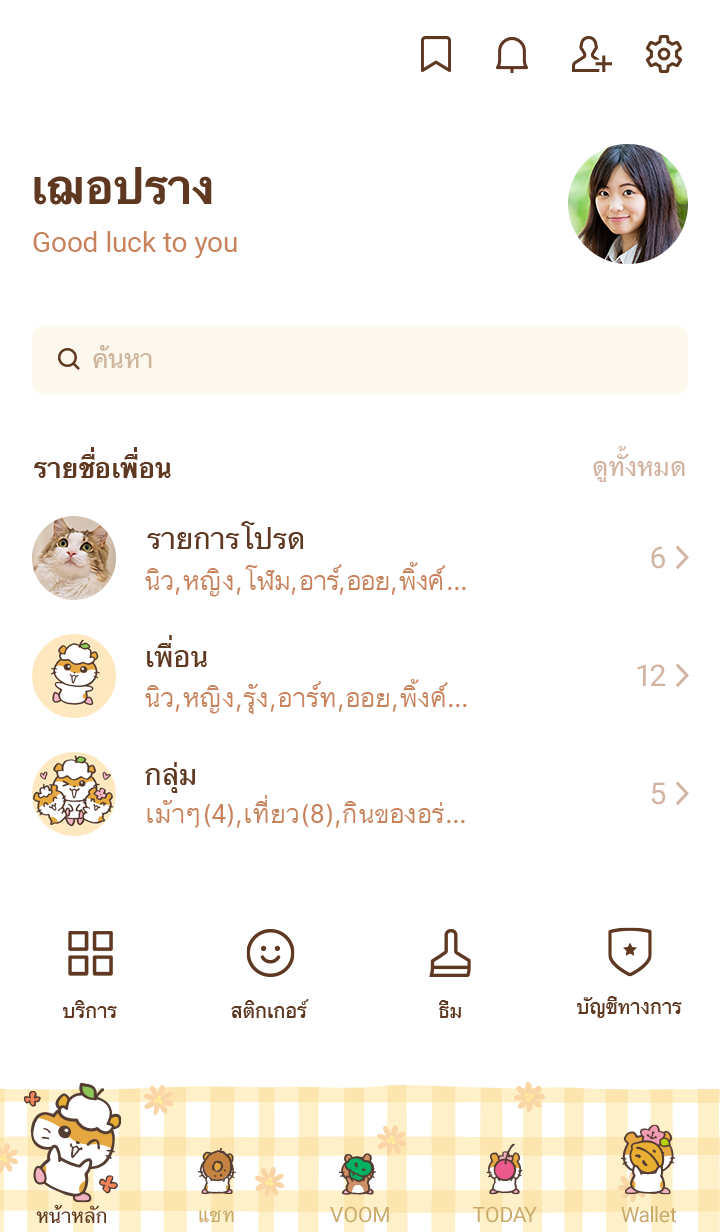Open the settings gear
The image size is (720, 1232).
664,55
